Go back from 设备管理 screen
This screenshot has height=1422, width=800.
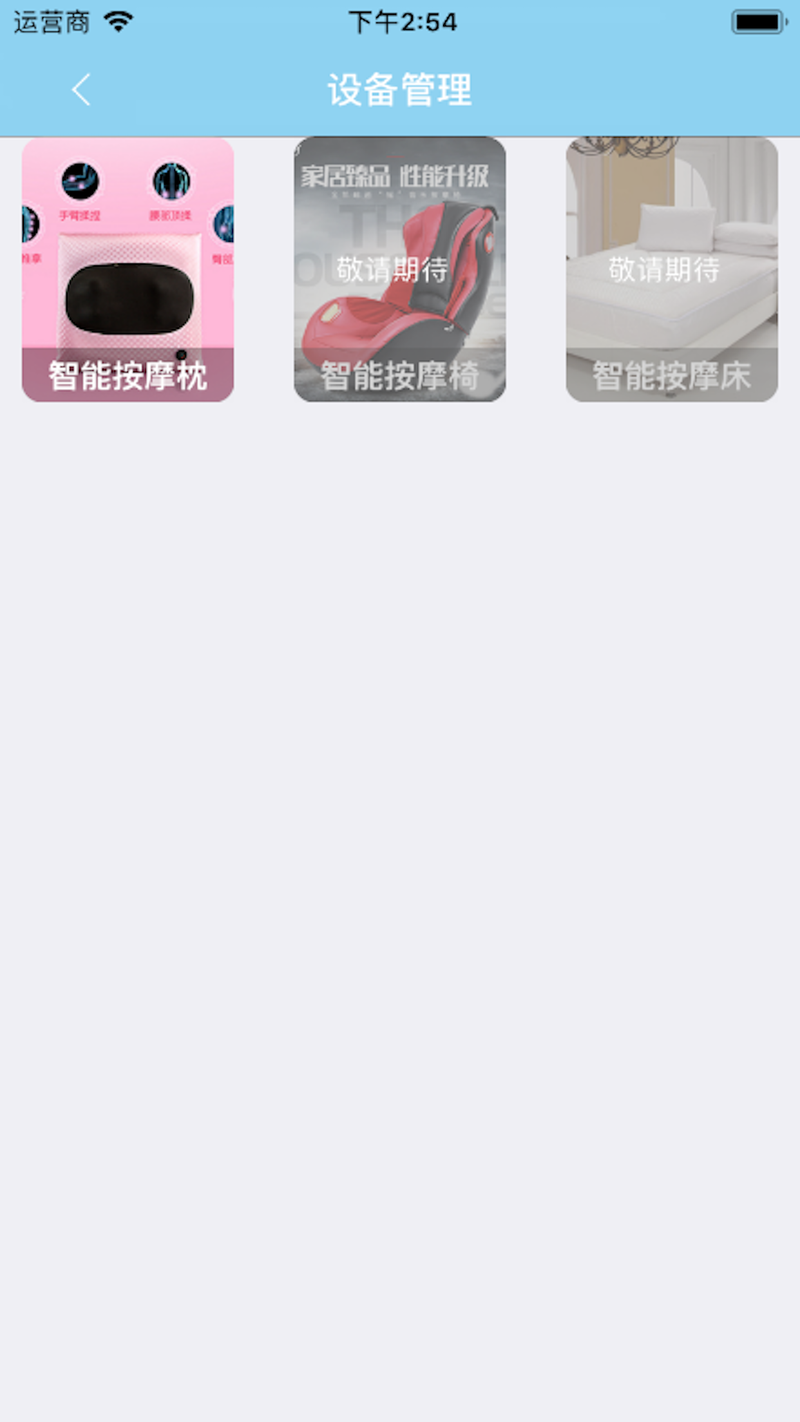[81, 90]
